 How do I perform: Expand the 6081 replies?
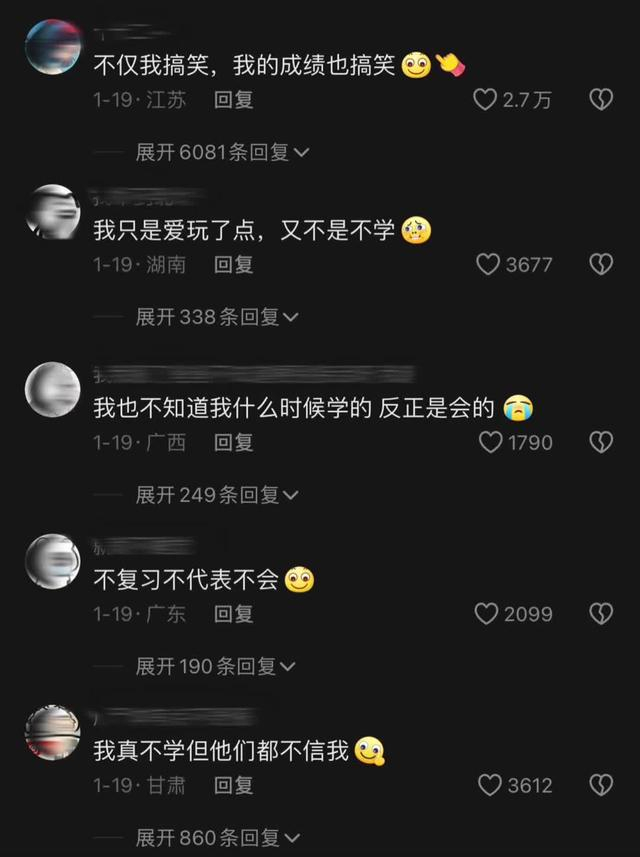point(222,153)
